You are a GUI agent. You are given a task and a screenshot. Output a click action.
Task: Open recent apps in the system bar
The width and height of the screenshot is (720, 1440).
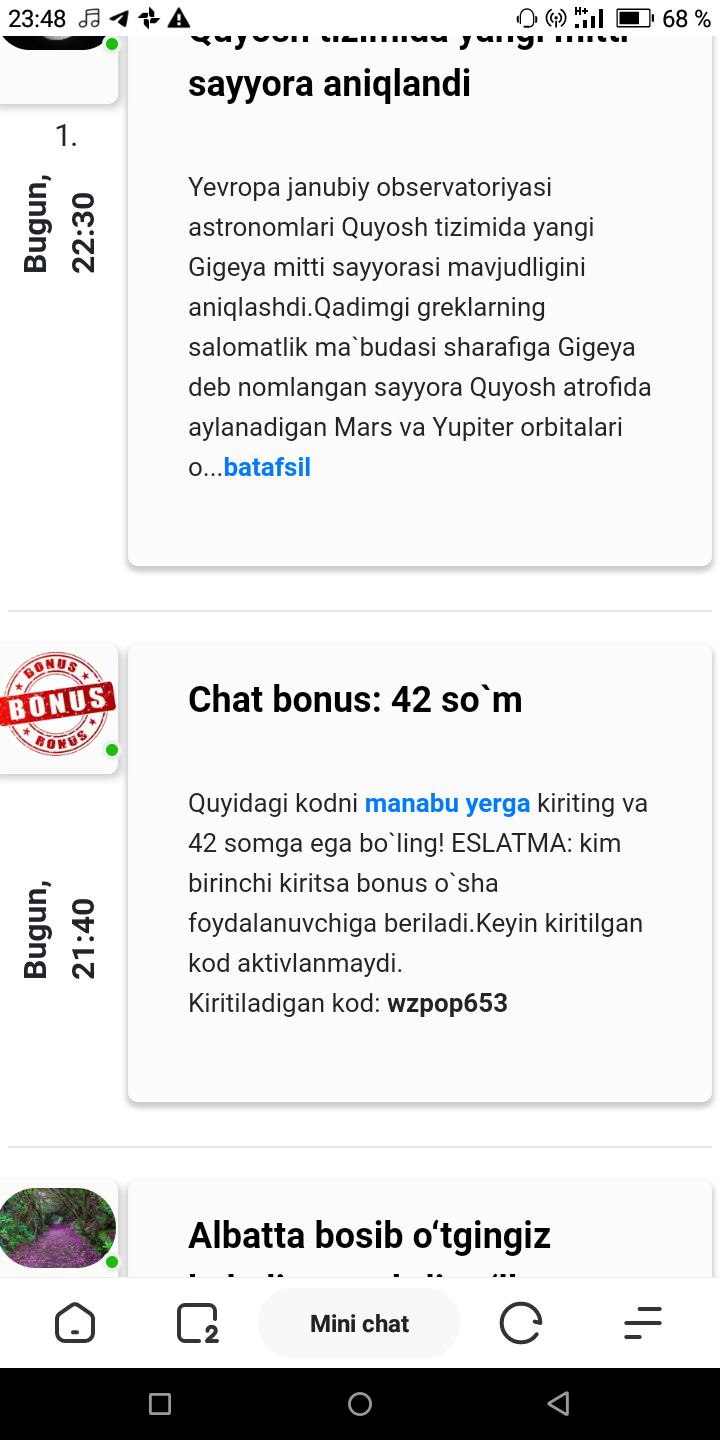coord(160,1403)
